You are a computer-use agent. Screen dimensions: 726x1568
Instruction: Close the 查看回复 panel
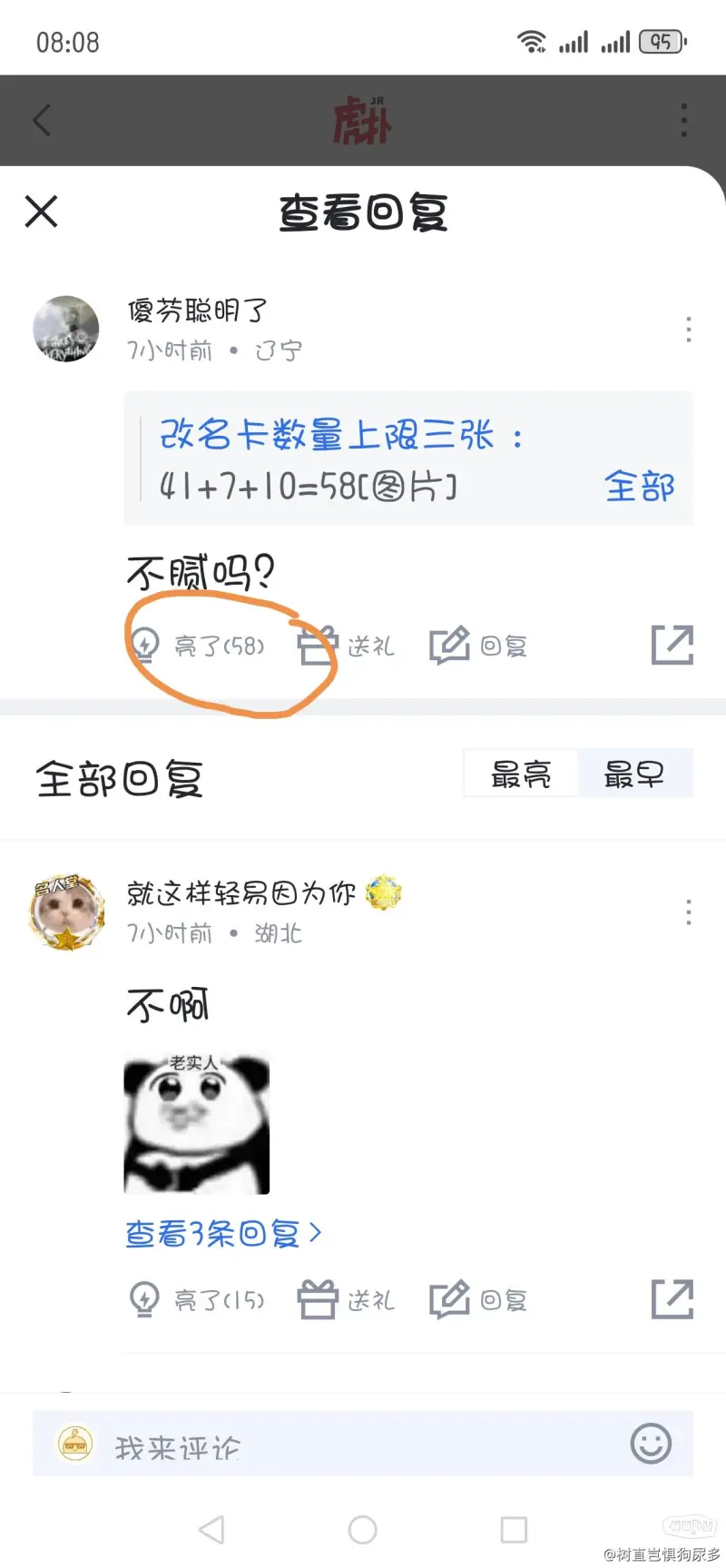click(x=42, y=212)
